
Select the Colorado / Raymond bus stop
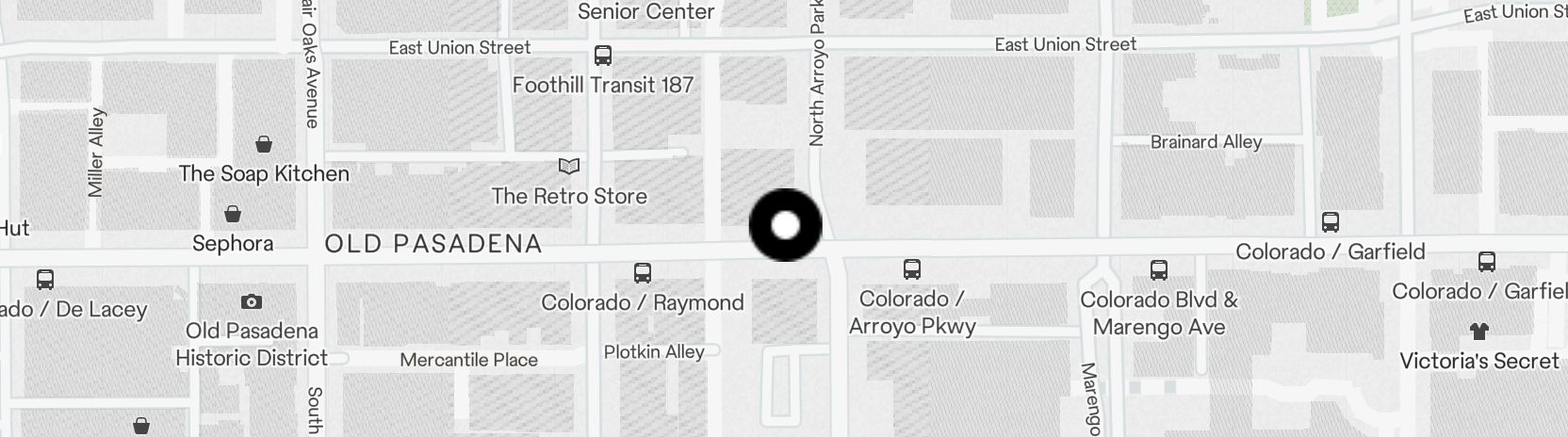(643, 273)
